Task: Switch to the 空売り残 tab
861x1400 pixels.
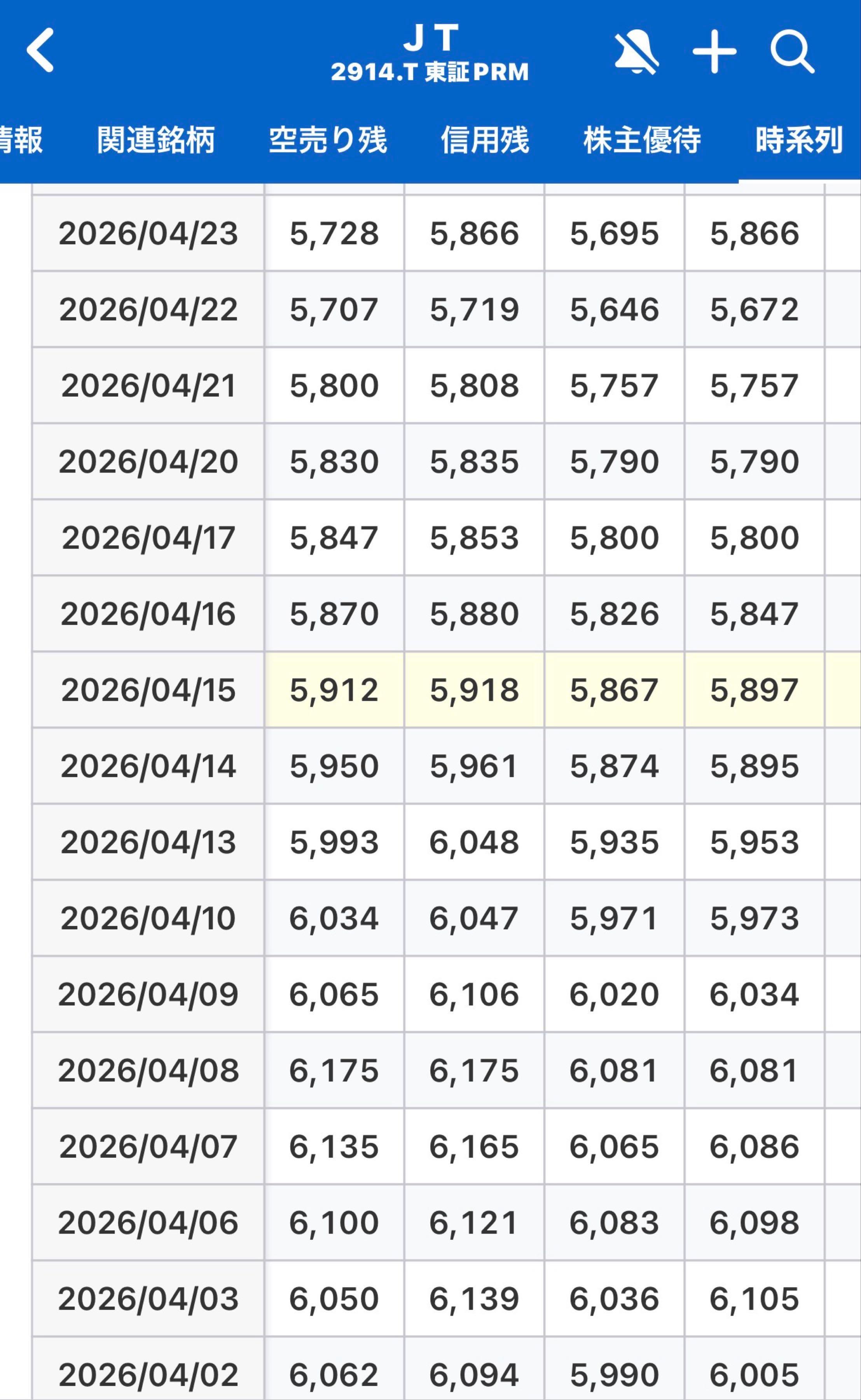Action: coord(327,140)
